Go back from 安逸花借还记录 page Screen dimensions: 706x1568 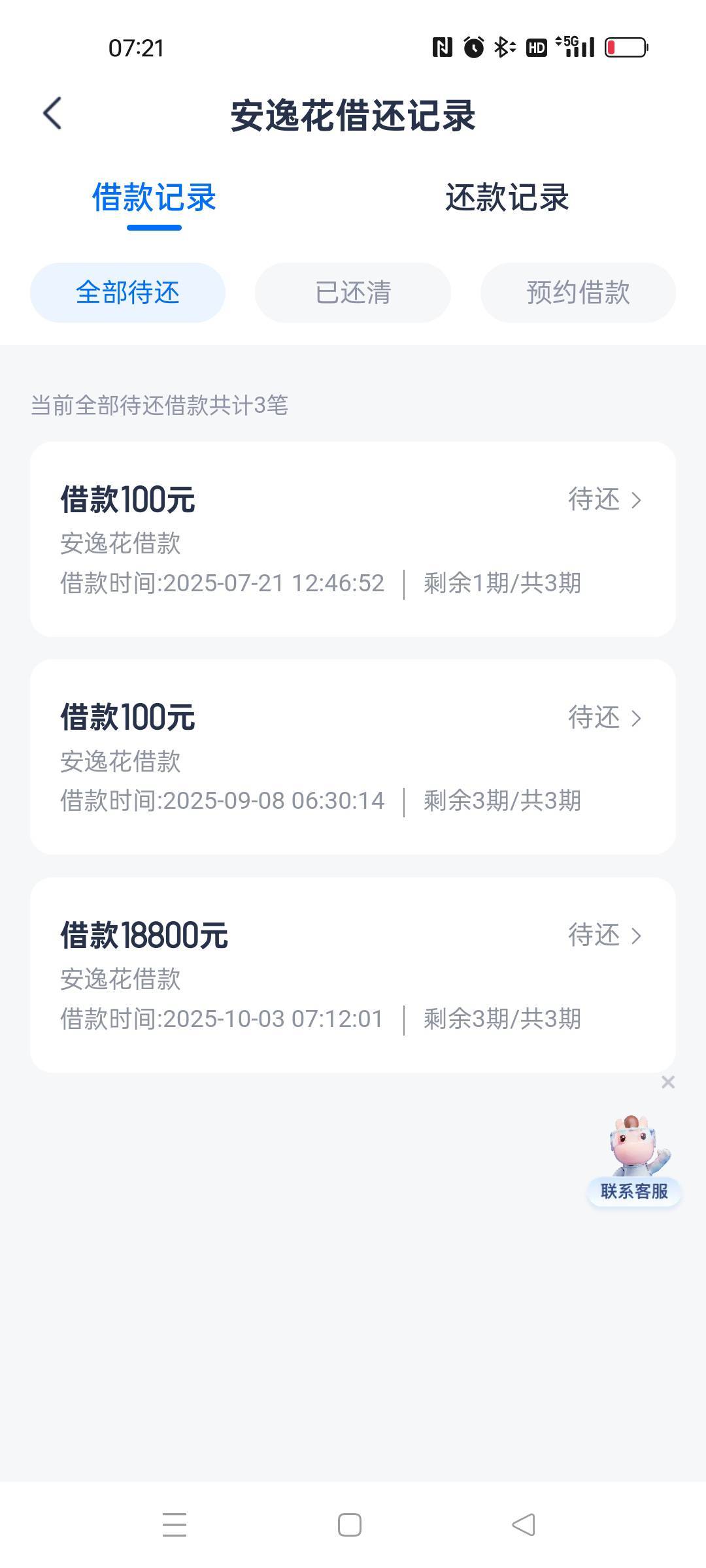point(52,114)
